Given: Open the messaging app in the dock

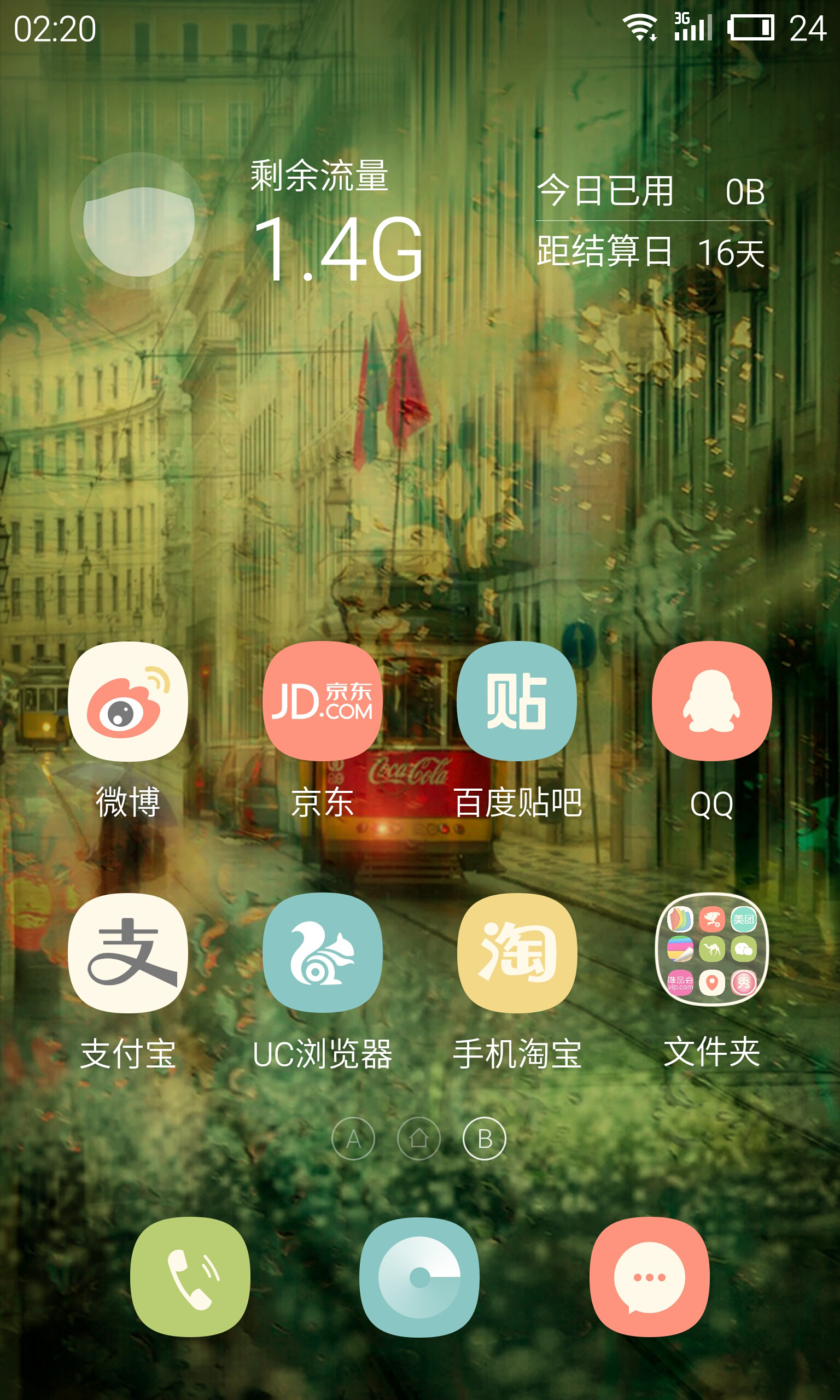Looking at the screenshot, I should pos(649,1277).
